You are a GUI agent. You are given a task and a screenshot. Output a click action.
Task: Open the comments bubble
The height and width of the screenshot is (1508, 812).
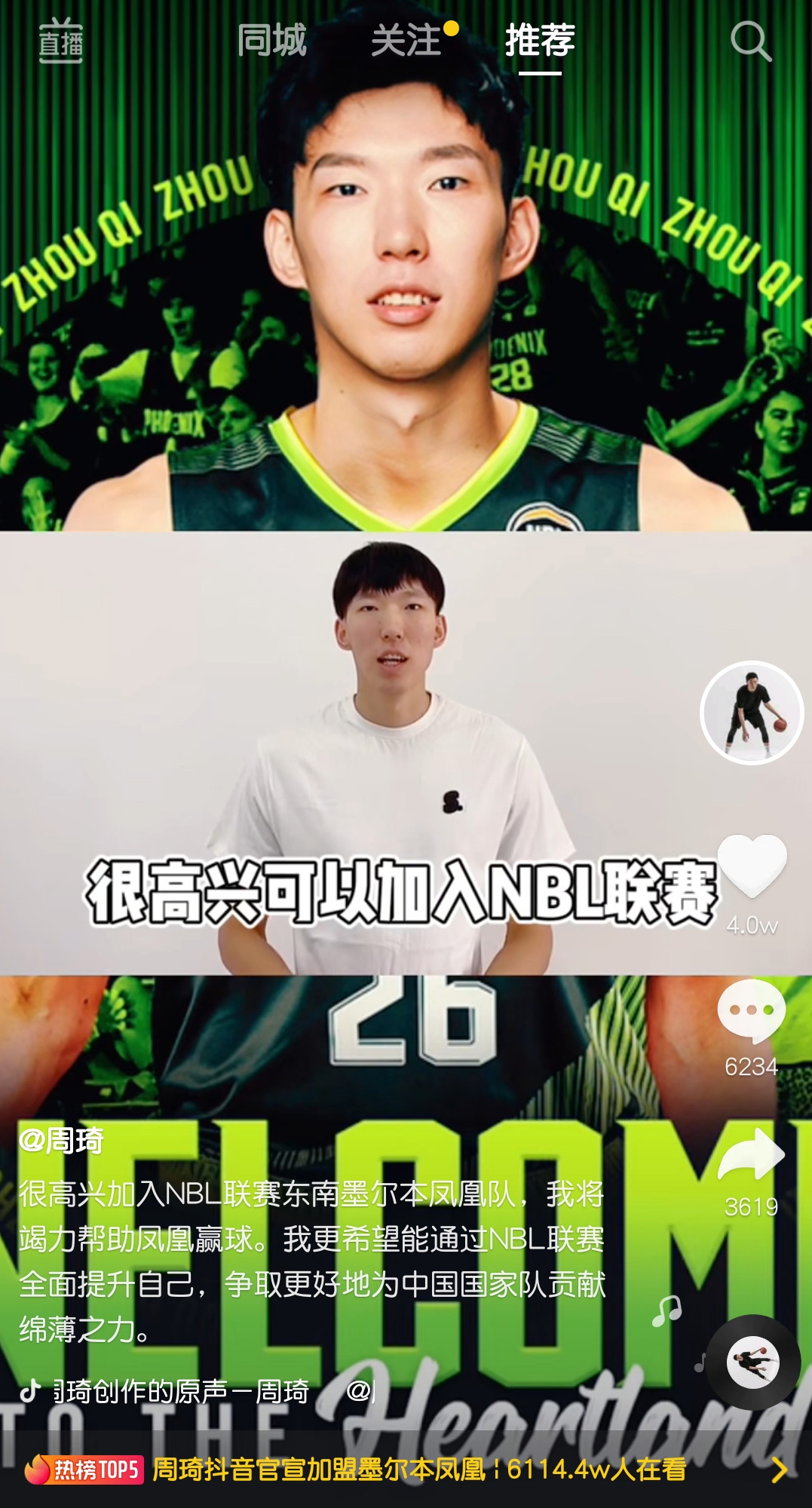click(751, 1012)
